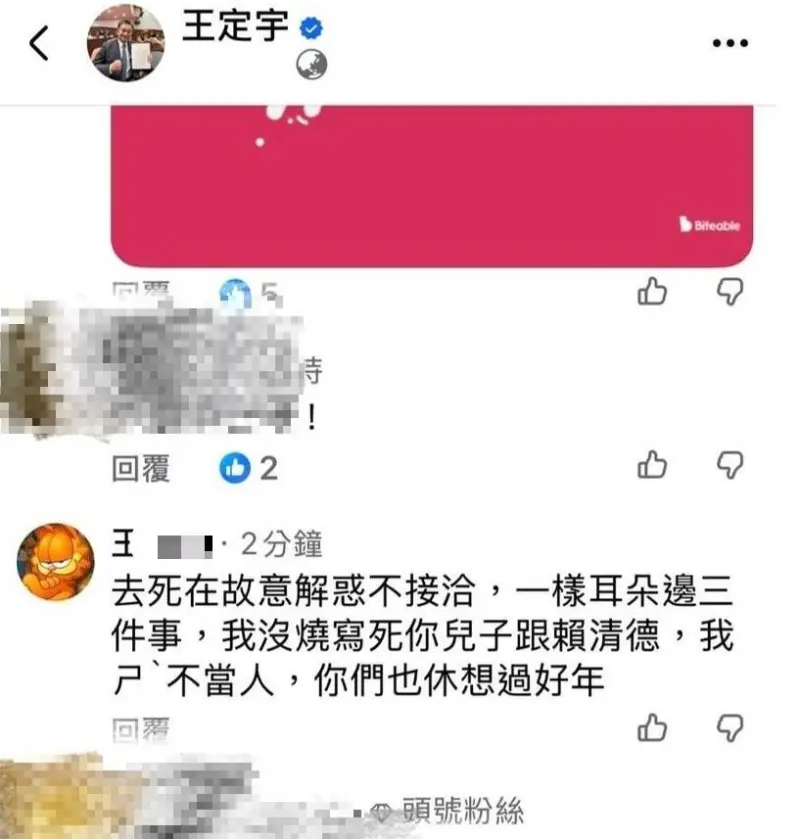View the 2 reactions on the comment
The height and width of the screenshot is (839, 800).
pyautogui.click(x=248, y=469)
